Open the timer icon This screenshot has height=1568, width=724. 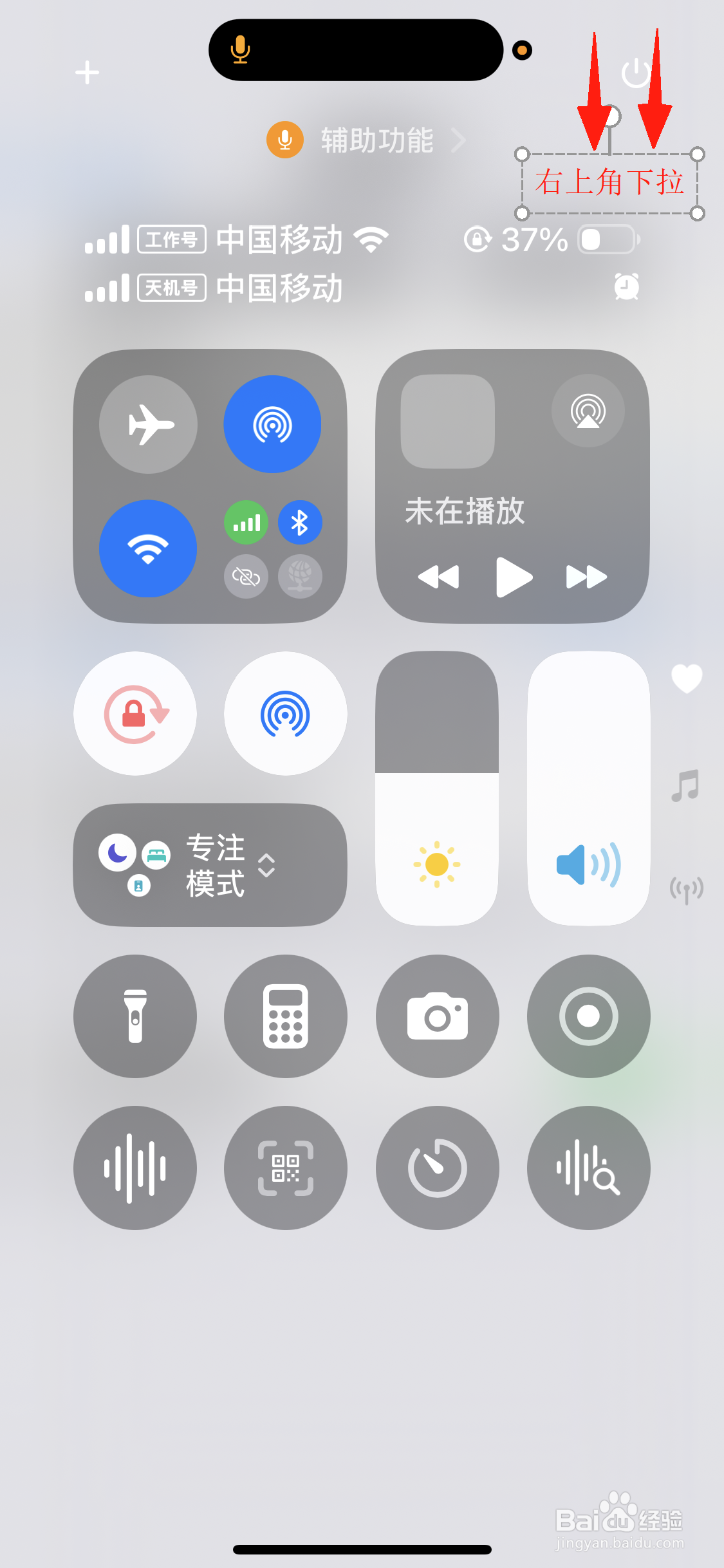click(437, 1168)
